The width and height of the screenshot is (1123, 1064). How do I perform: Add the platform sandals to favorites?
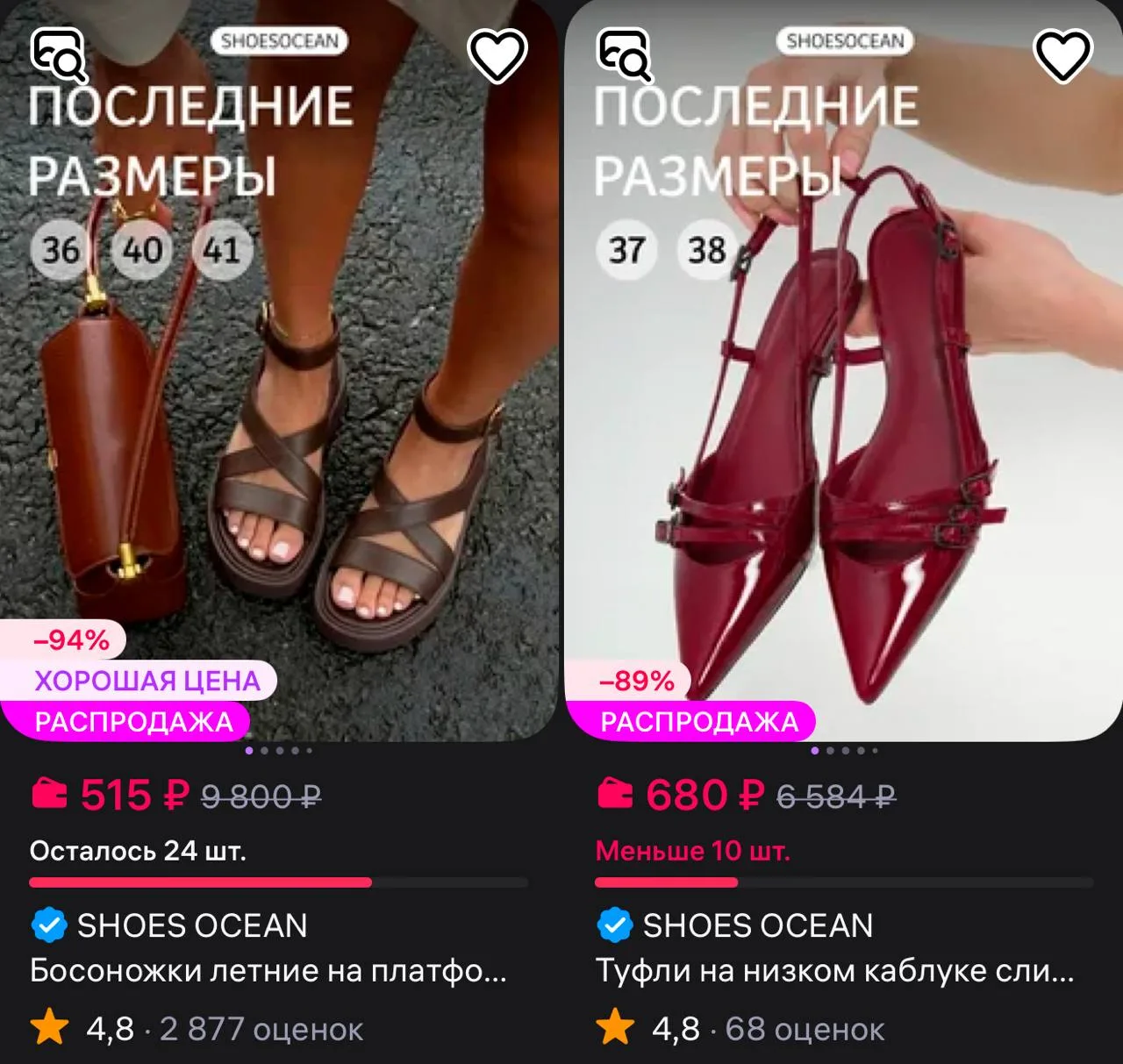tap(497, 55)
